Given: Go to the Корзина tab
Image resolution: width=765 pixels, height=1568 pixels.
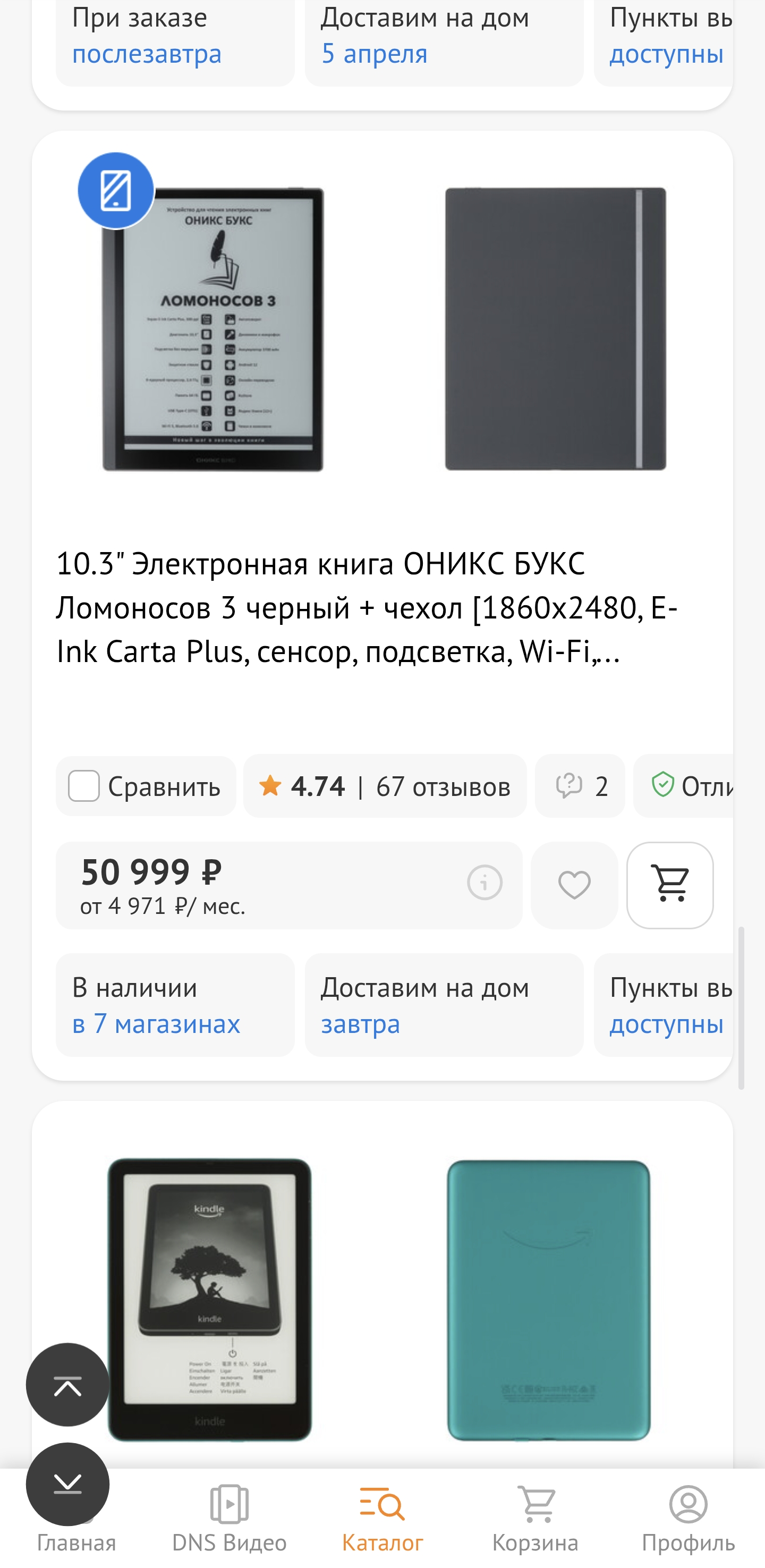Looking at the screenshot, I should tap(535, 1519).
